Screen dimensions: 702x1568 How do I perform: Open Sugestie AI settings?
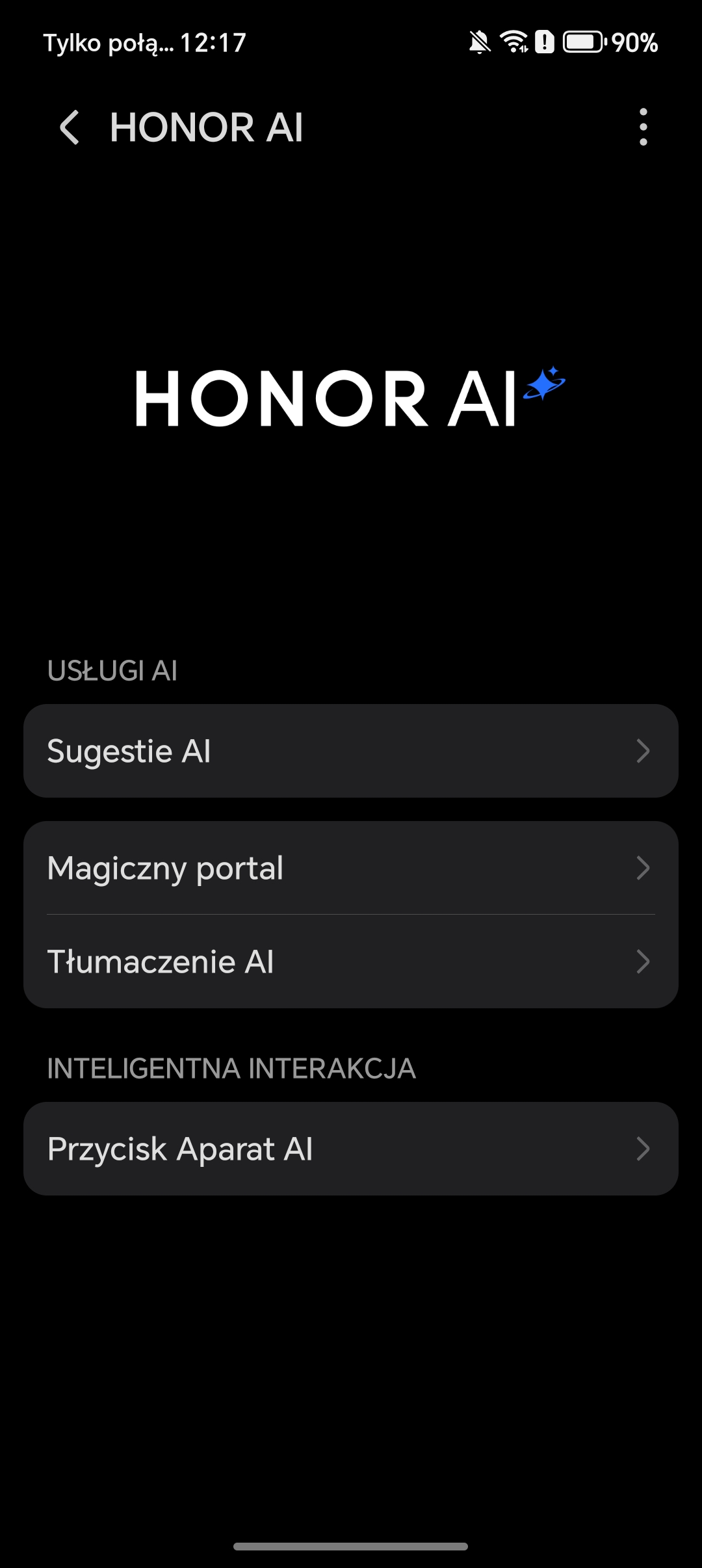(x=351, y=751)
